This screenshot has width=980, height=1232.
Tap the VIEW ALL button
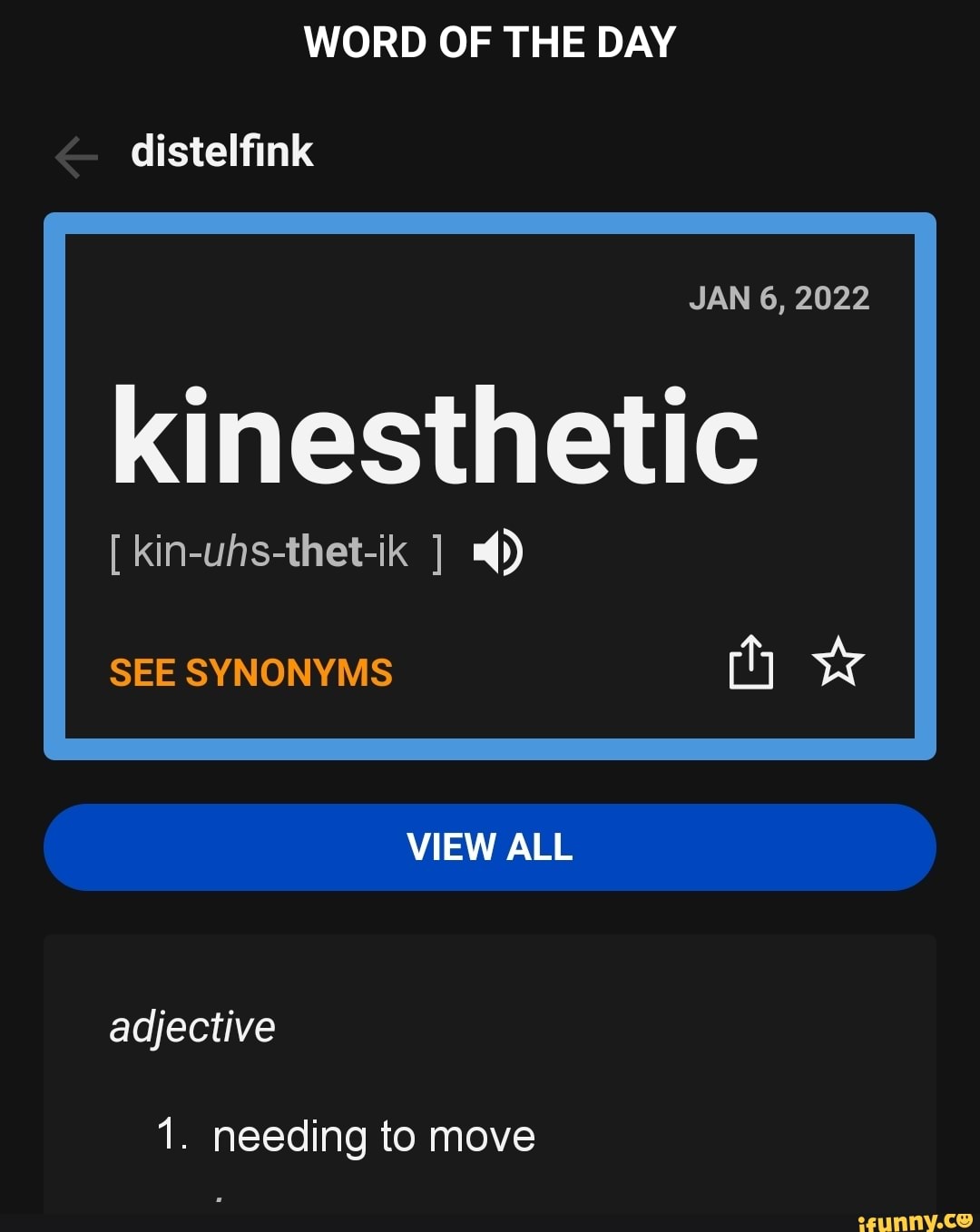(490, 846)
